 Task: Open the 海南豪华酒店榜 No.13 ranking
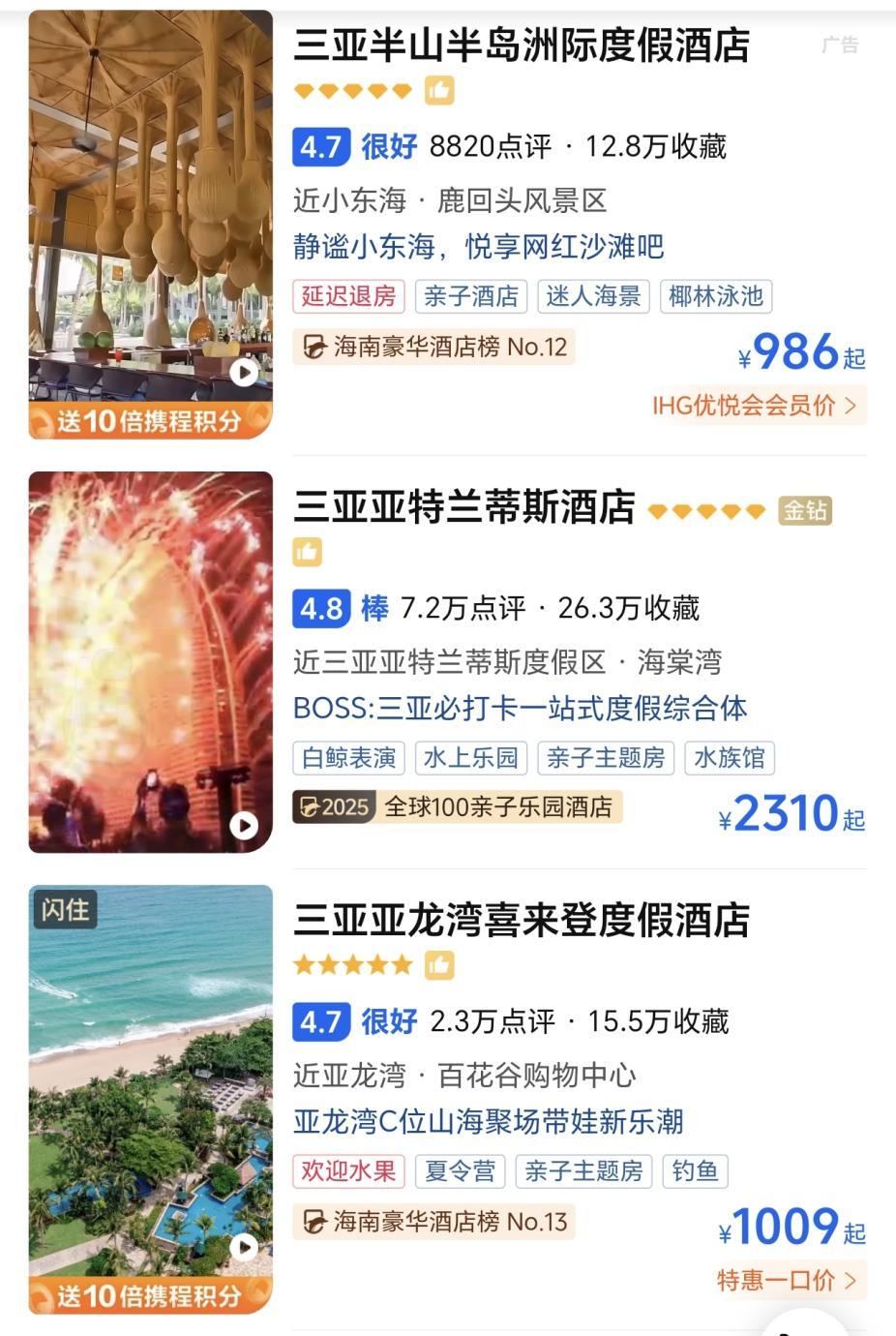click(434, 1222)
